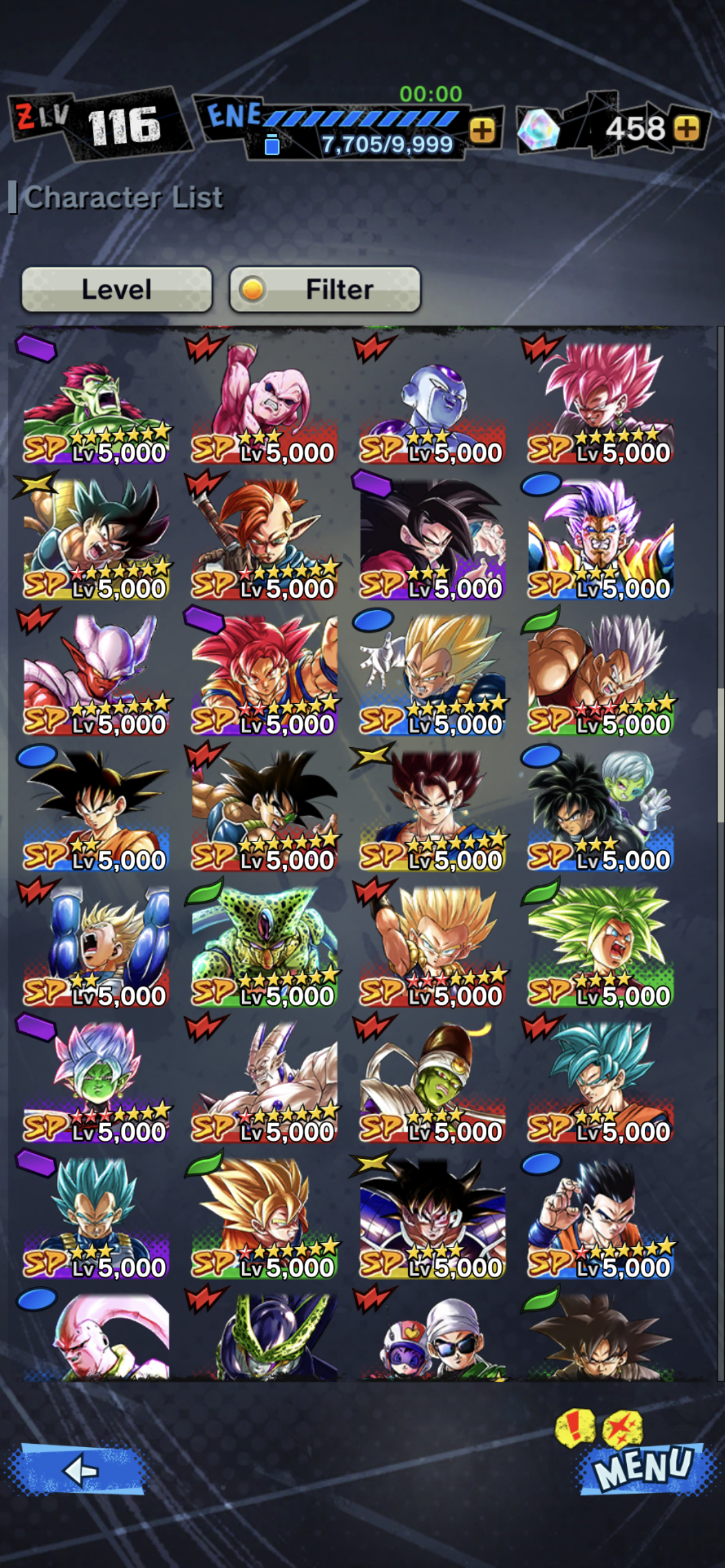Select King Piccolo character tile
The height and width of the screenshot is (1568, 725).
point(432,1081)
